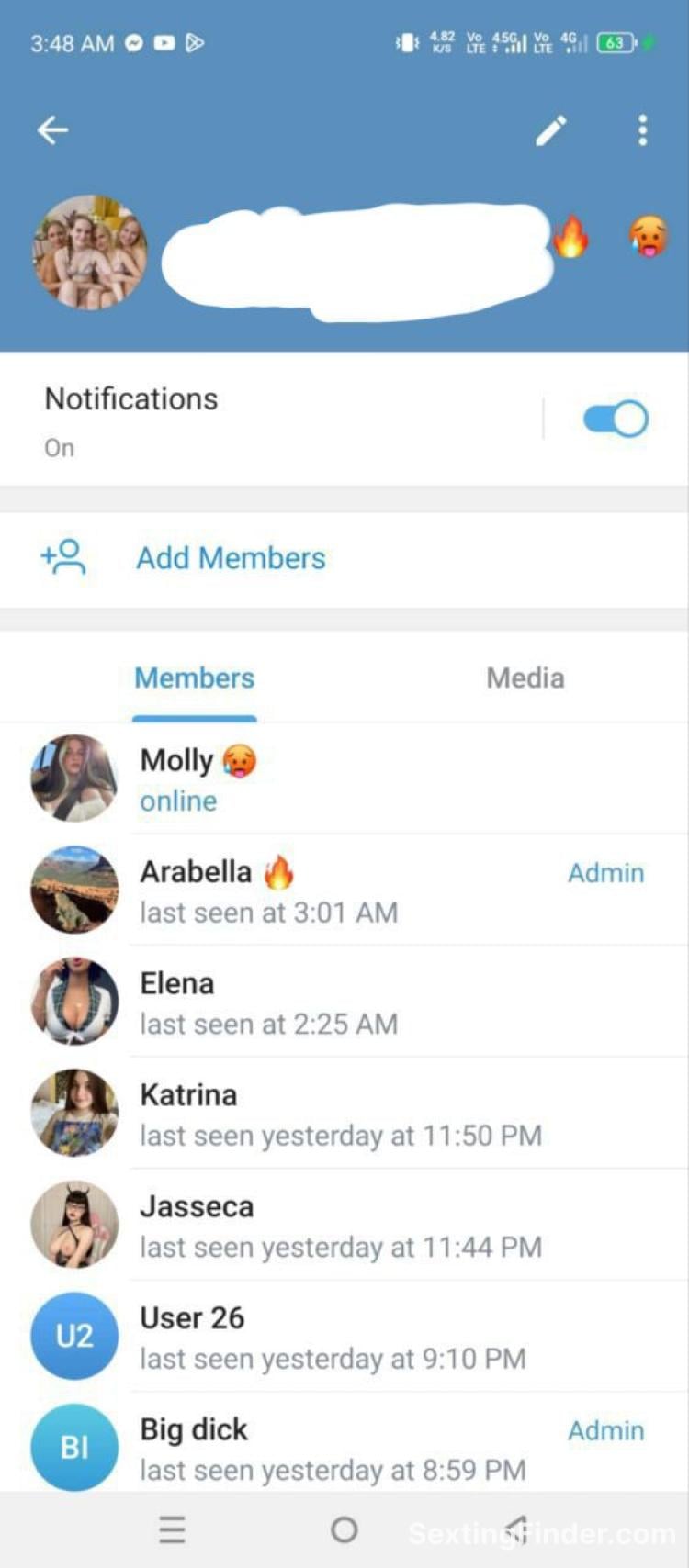Open recent apps from navigation bar
Image resolution: width=689 pixels, height=1568 pixels.
(172, 1530)
